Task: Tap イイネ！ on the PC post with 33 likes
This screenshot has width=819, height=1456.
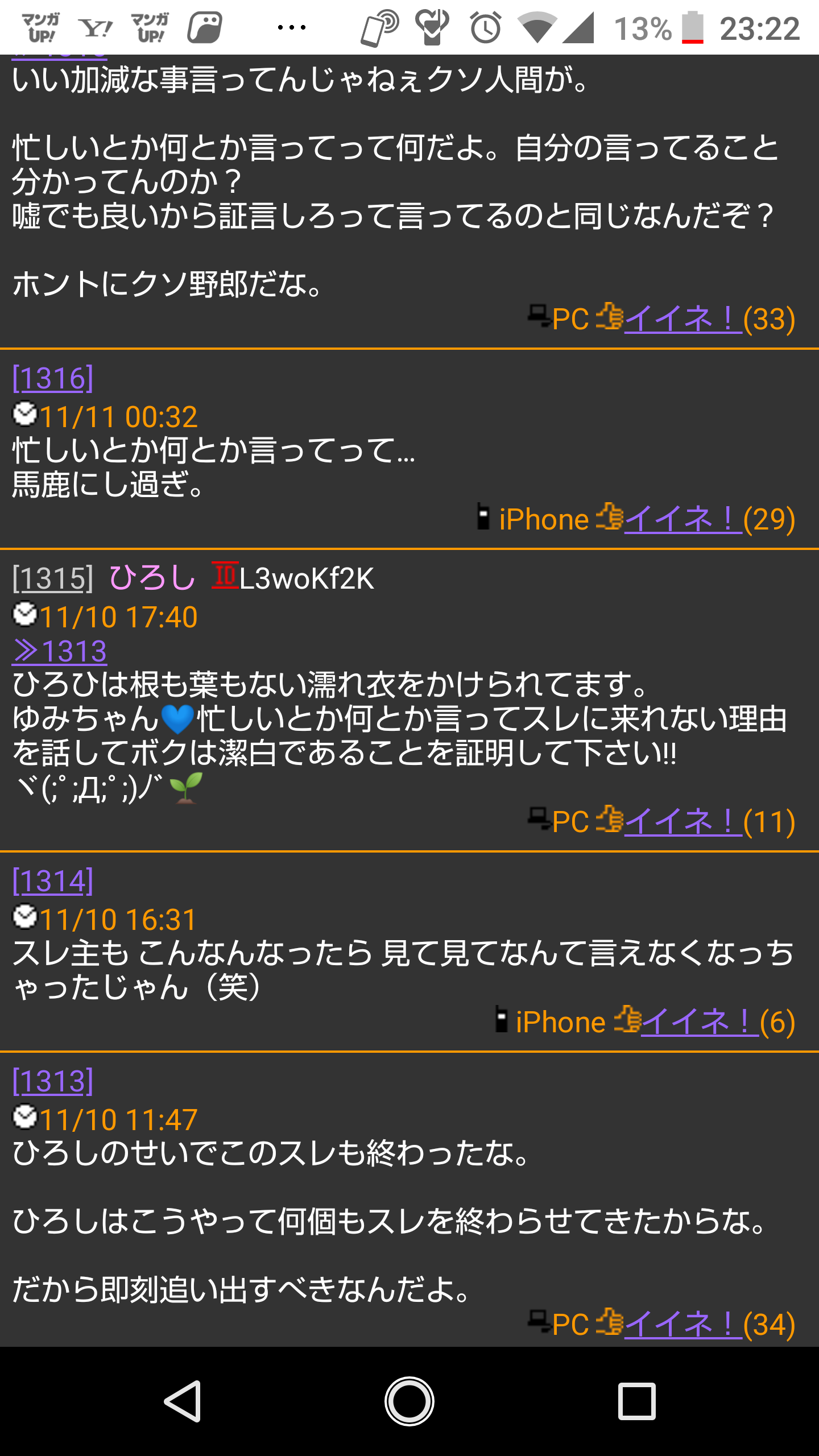Action: tap(683, 318)
